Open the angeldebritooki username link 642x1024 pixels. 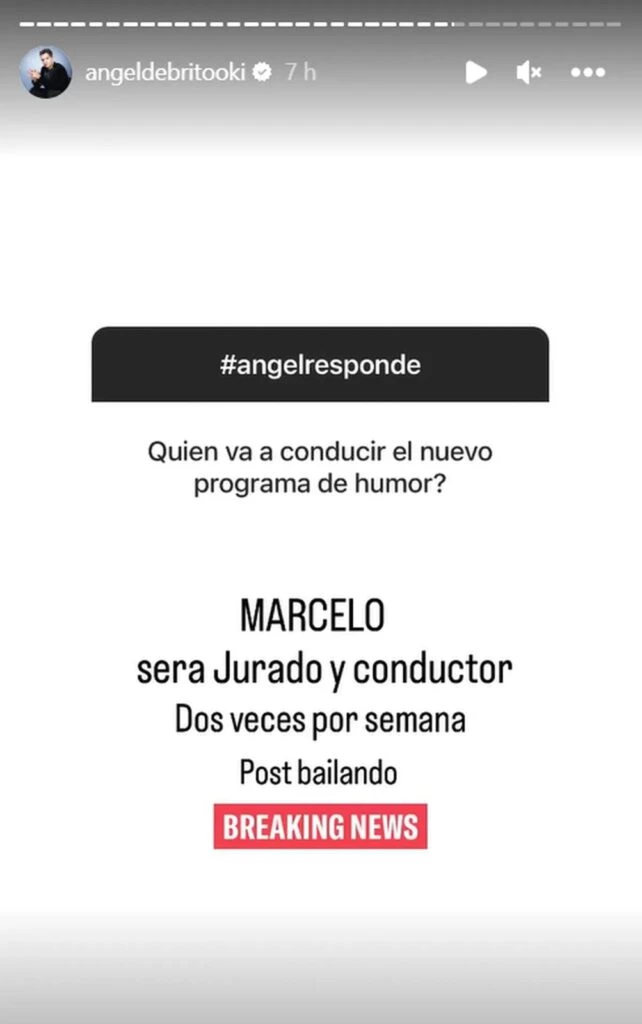165,72
